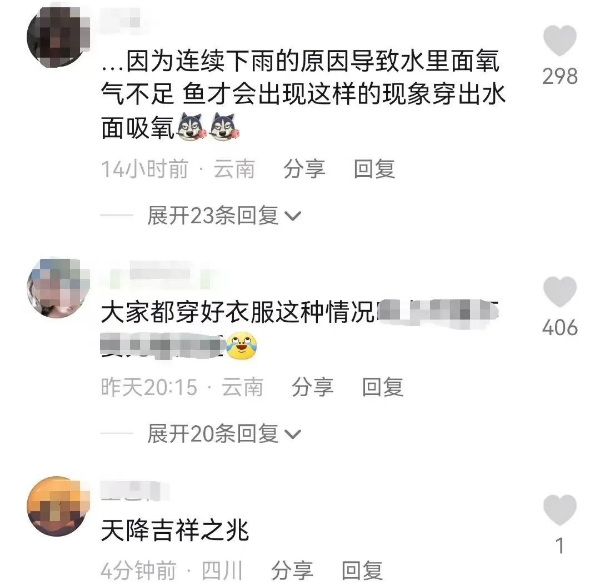Reply to the comment posted 昨天20:15
This screenshot has width=600, height=587.
tap(383, 387)
